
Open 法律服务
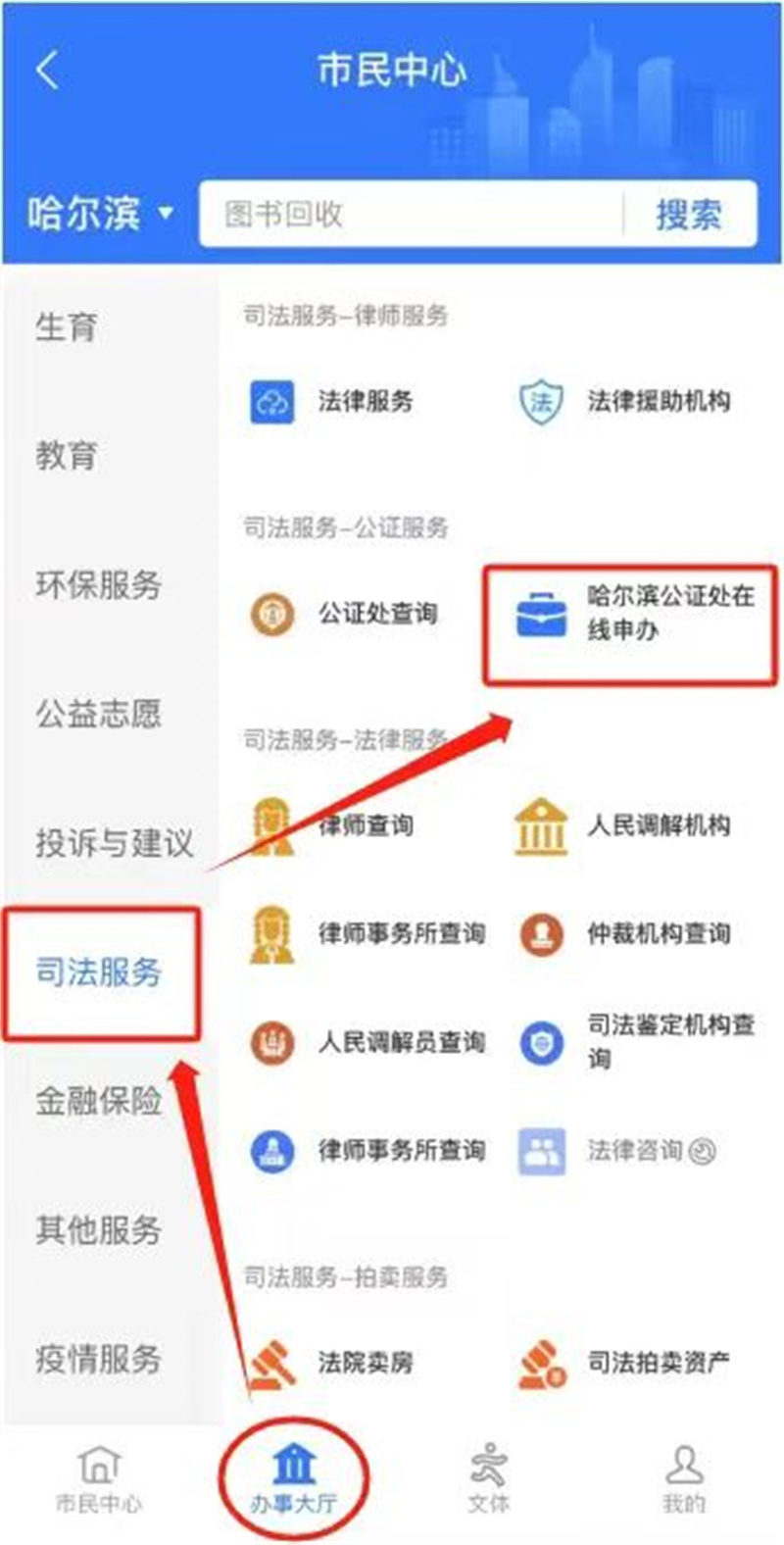[333, 401]
